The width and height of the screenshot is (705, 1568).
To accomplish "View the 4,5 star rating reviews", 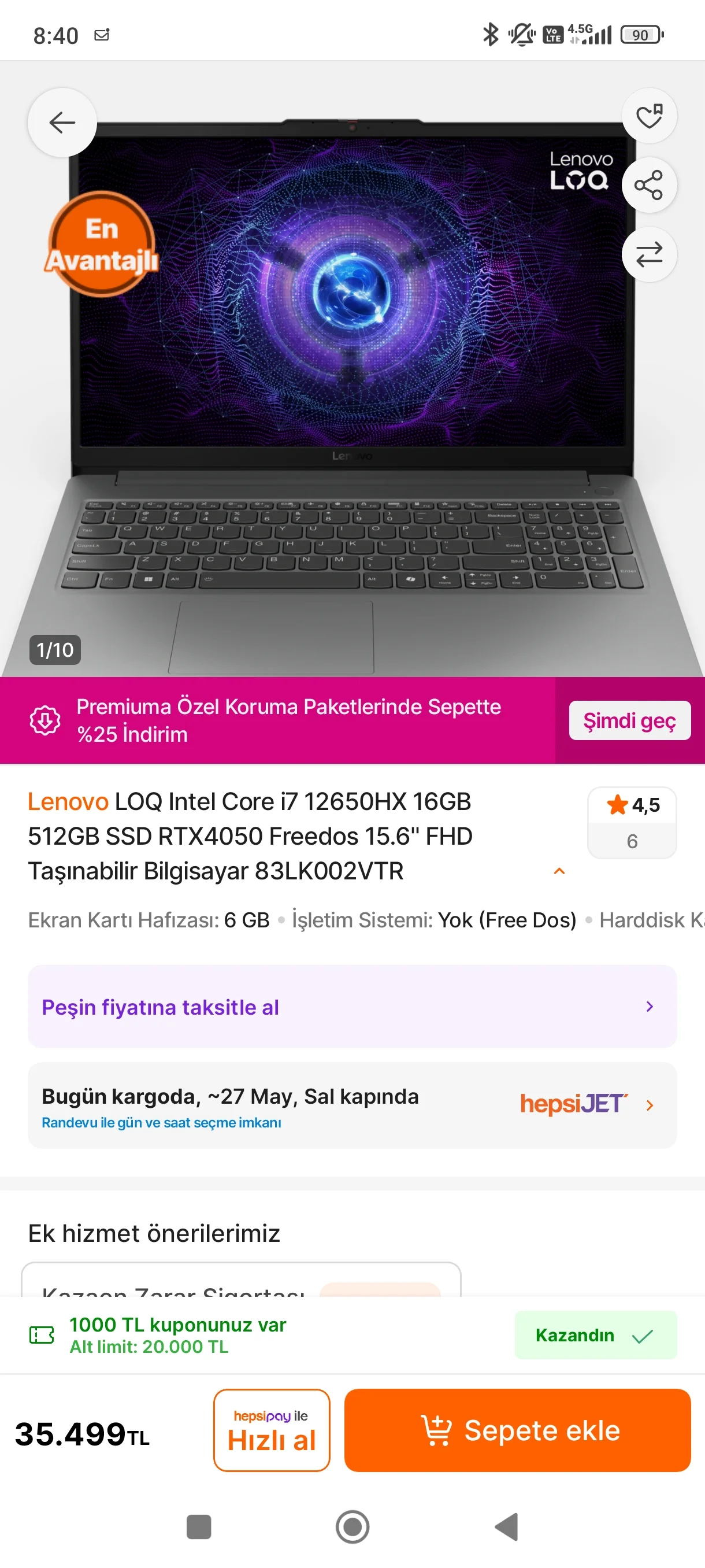I will [632, 822].
